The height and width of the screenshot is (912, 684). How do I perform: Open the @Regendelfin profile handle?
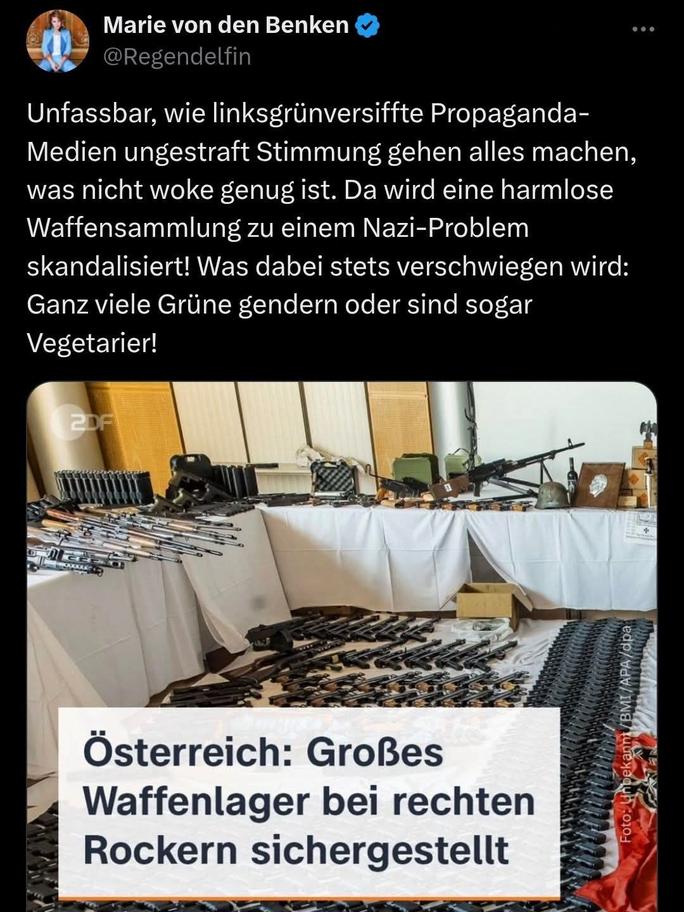(178, 57)
